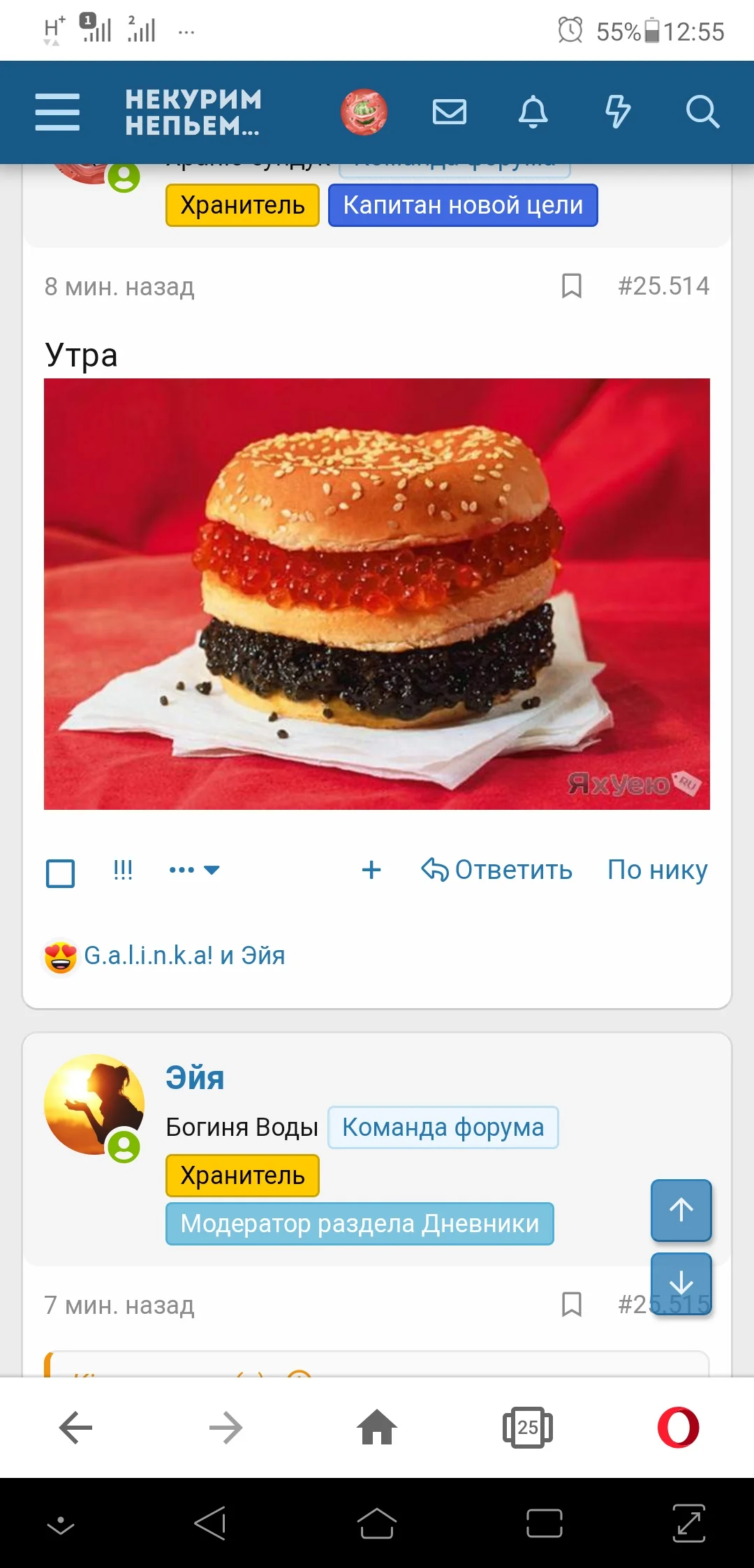This screenshot has height=1568, width=754.
Task: Tap Ответить to reply
Action: point(513,870)
